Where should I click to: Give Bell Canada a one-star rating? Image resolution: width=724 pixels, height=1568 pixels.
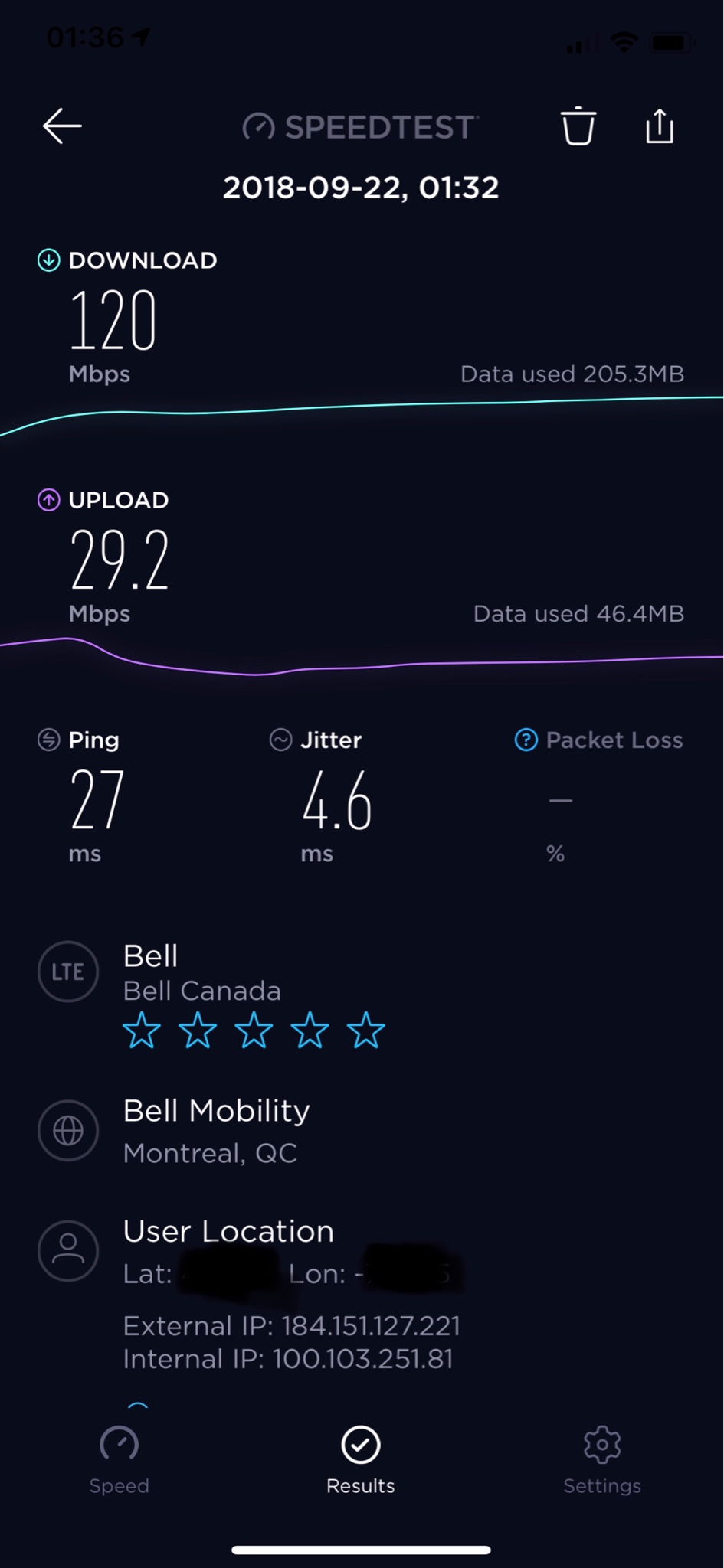click(x=142, y=1031)
